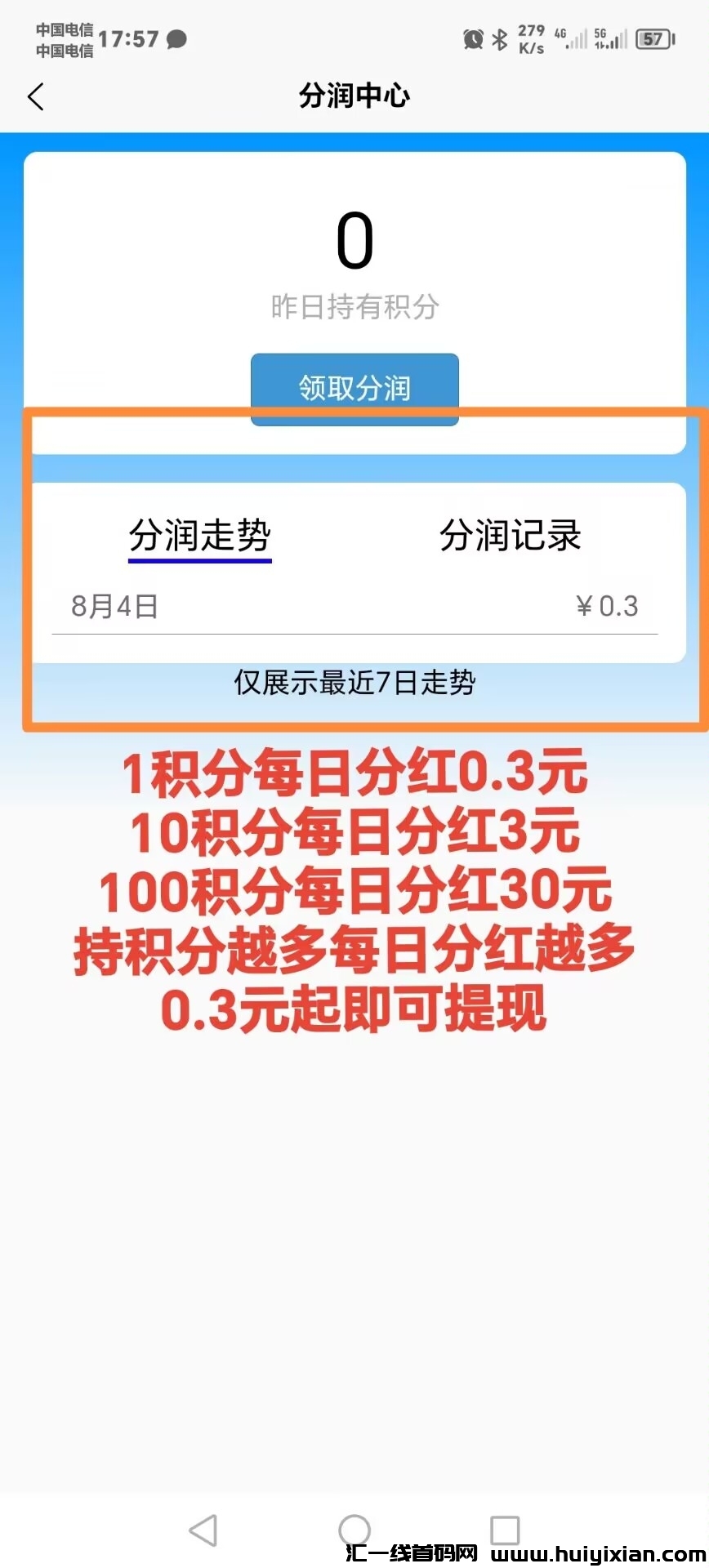The image size is (709, 1568).
Task: Tap the system home button
Action: 354,1530
